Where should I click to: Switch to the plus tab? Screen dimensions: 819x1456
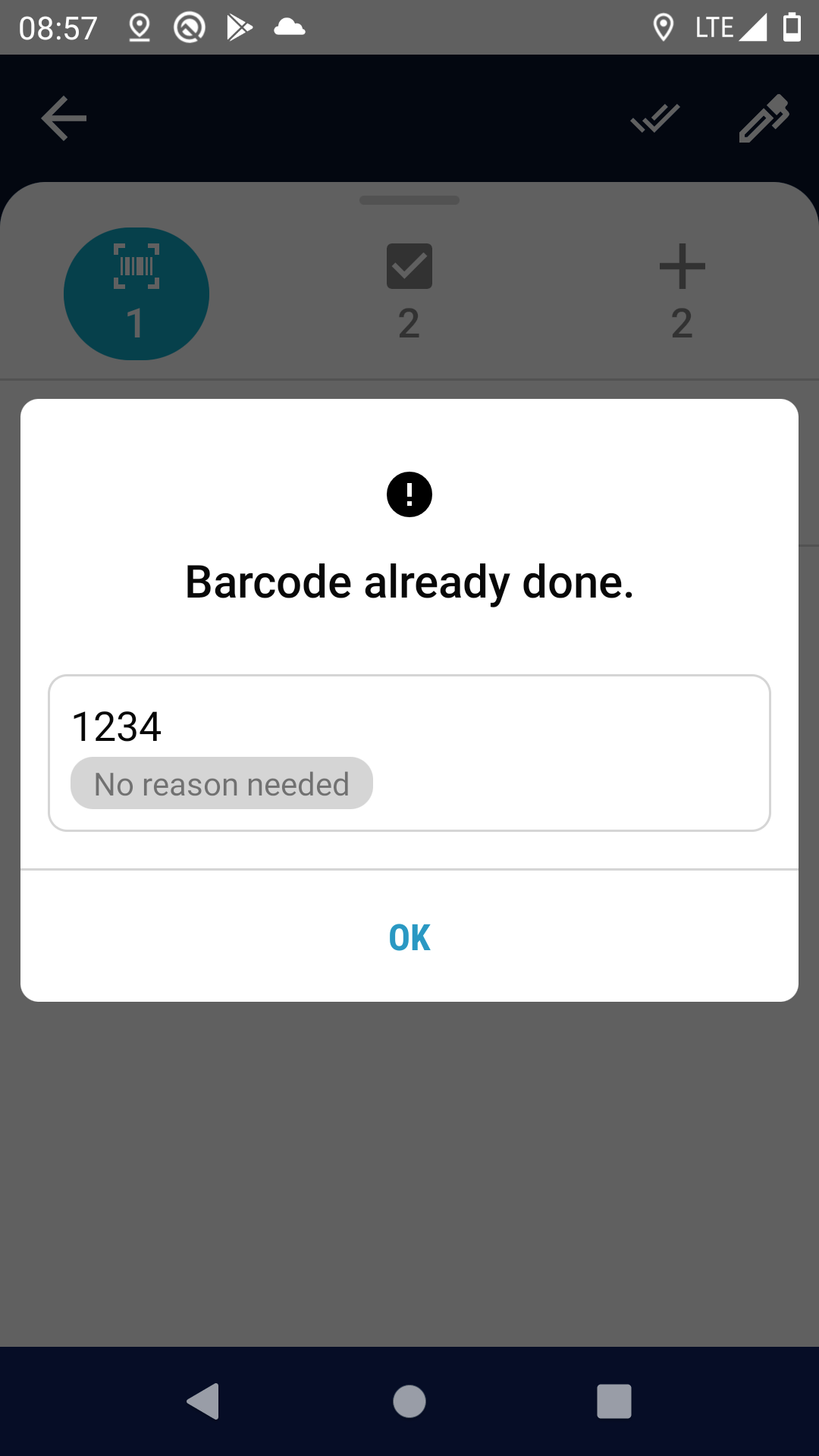[x=682, y=293]
